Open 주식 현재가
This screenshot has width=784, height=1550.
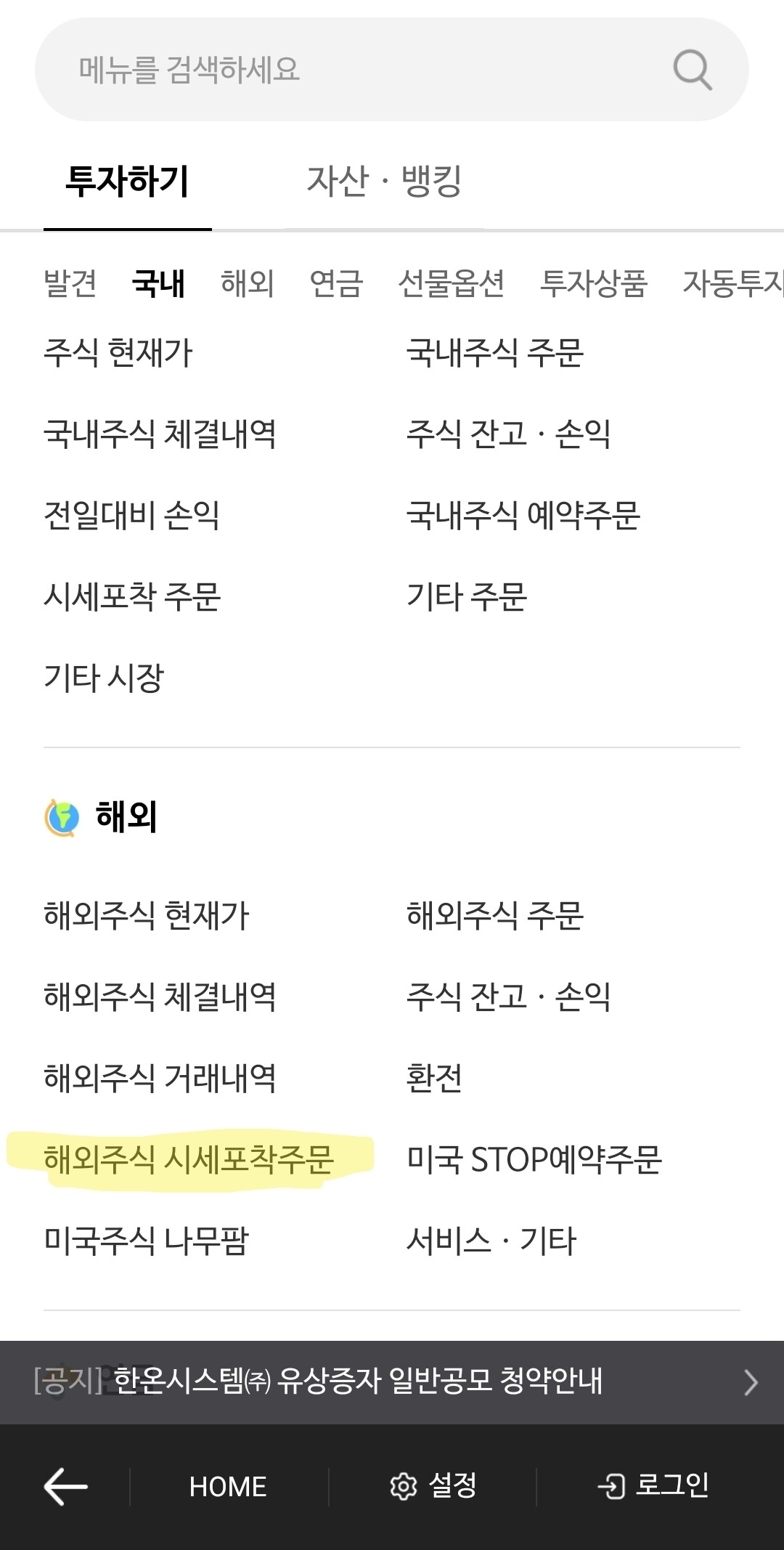118,353
